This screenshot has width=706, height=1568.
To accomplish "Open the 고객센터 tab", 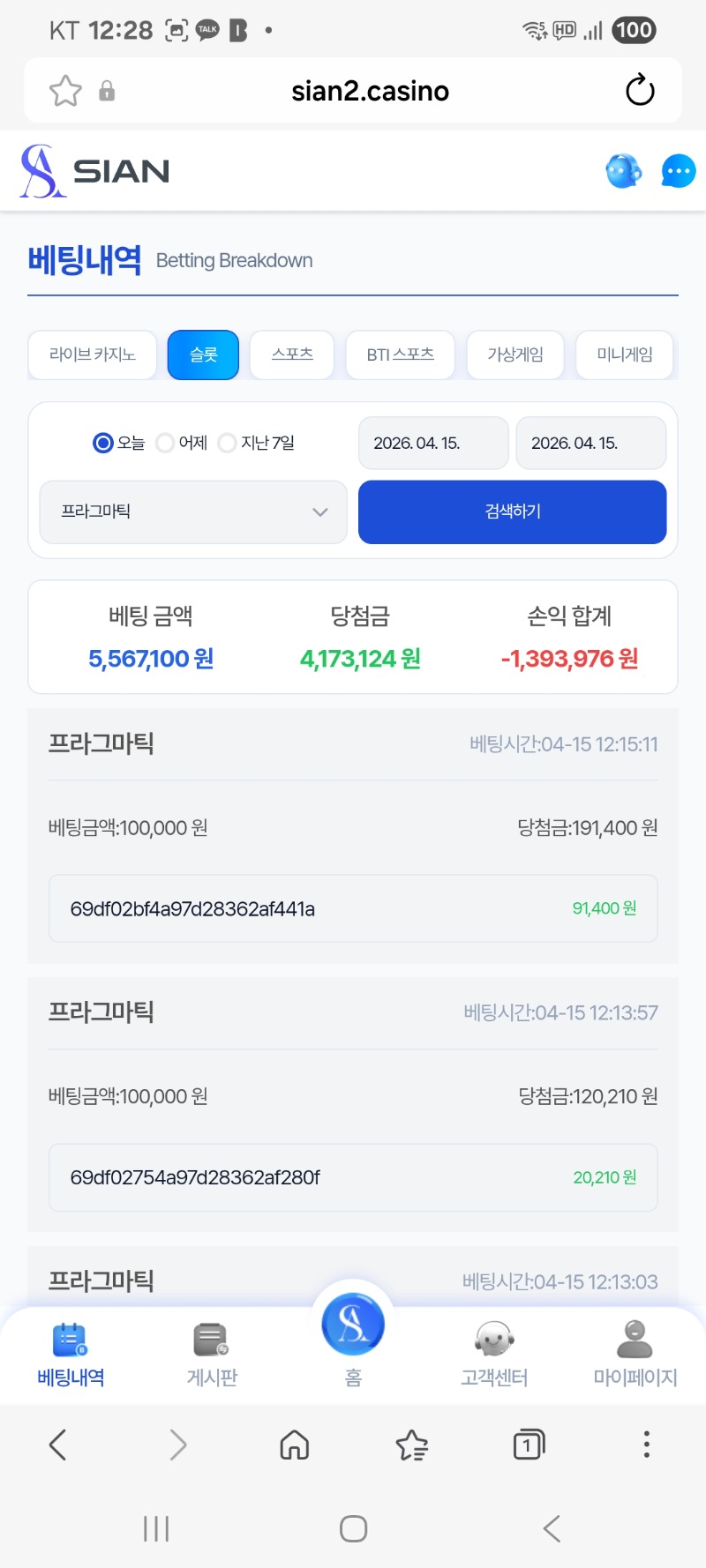I will pos(494,1355).
